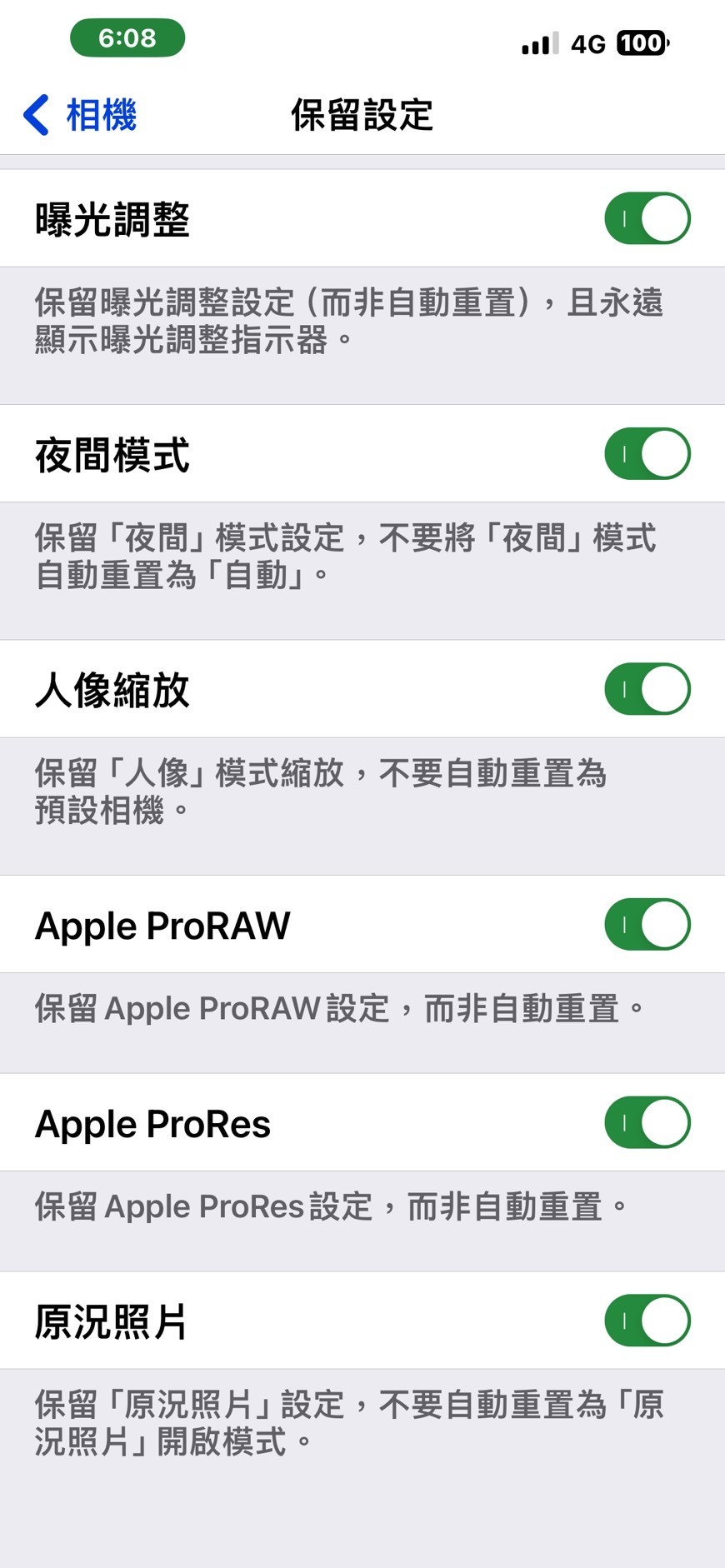Switch off the Apple ProRAW toggle

tap(647, 925)
